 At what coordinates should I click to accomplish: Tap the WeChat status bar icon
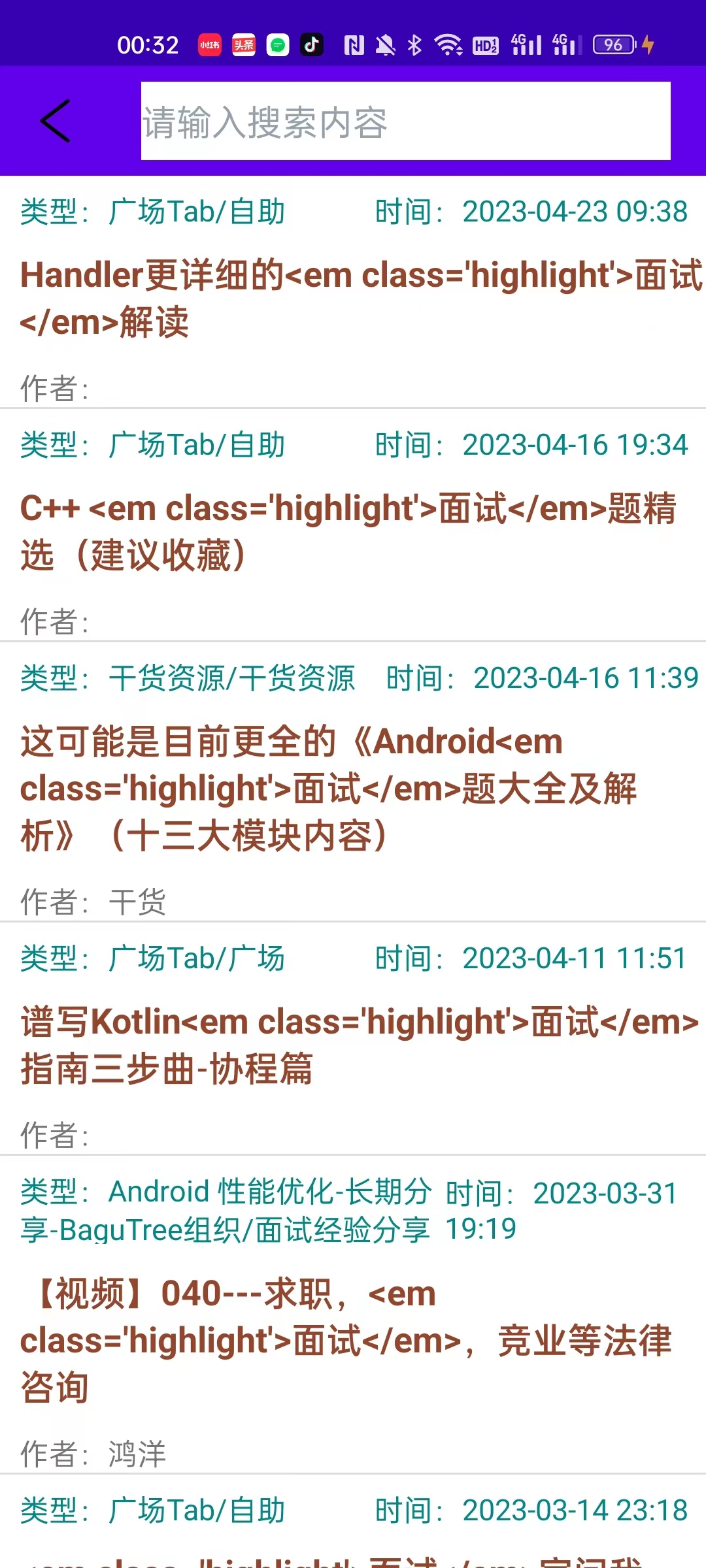click(x=278, y=44)
